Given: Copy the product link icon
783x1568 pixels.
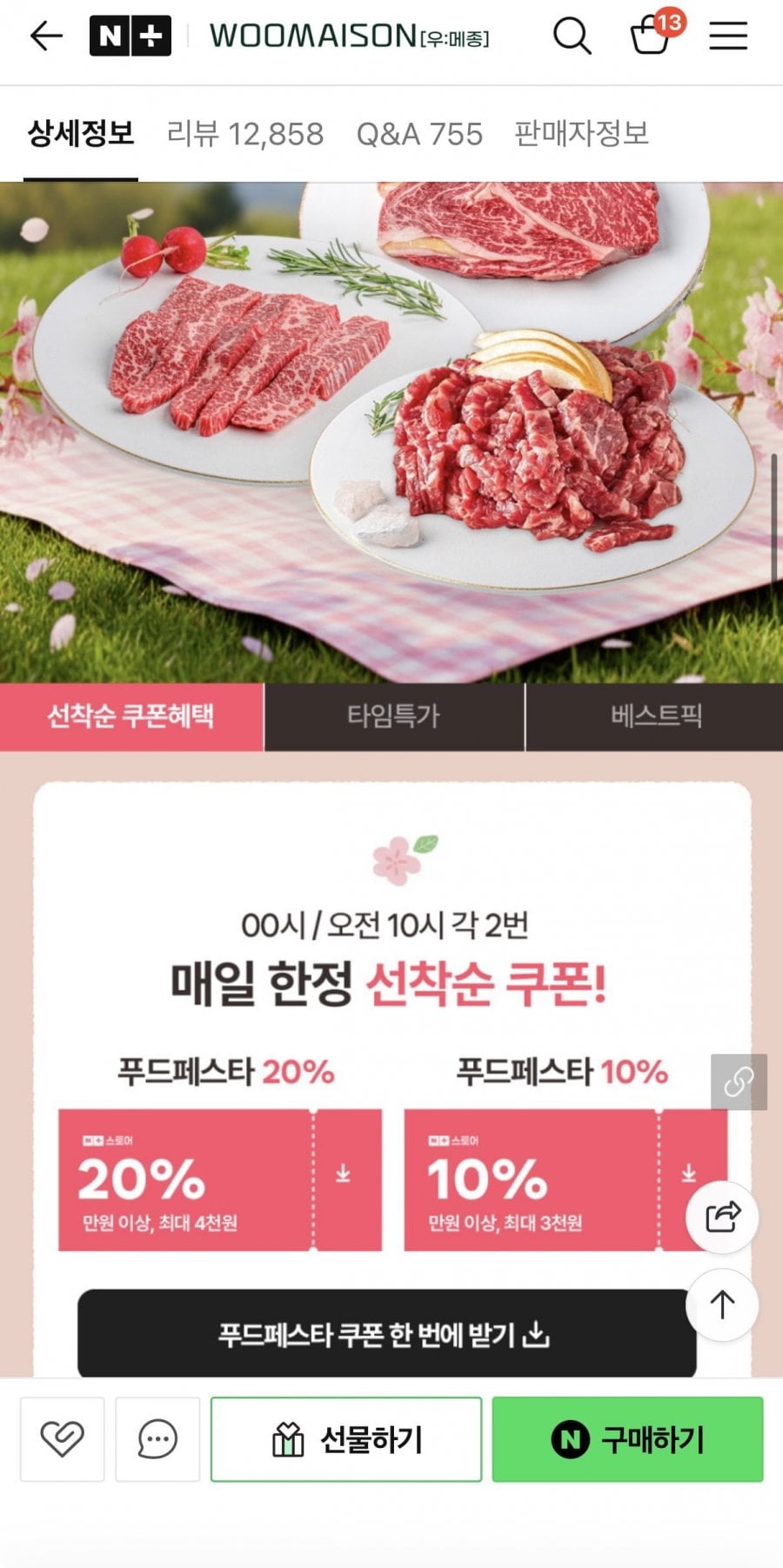Looking at the screenshot, I should pyautogui.click(x=739, y=1082).
